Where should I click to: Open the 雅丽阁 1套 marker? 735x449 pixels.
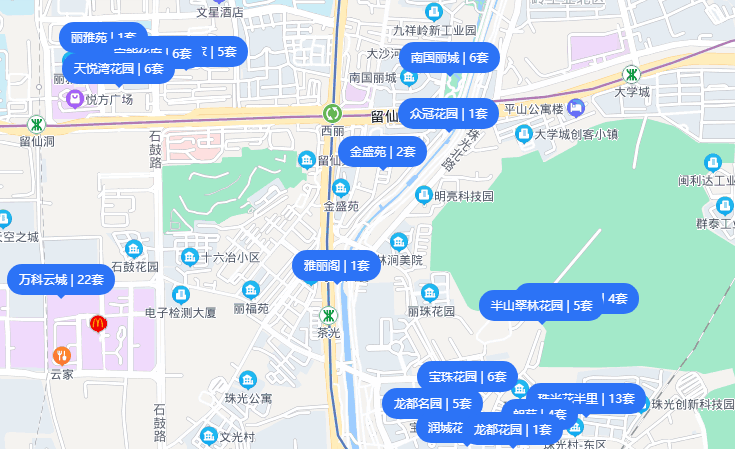[x=336, y=265]
